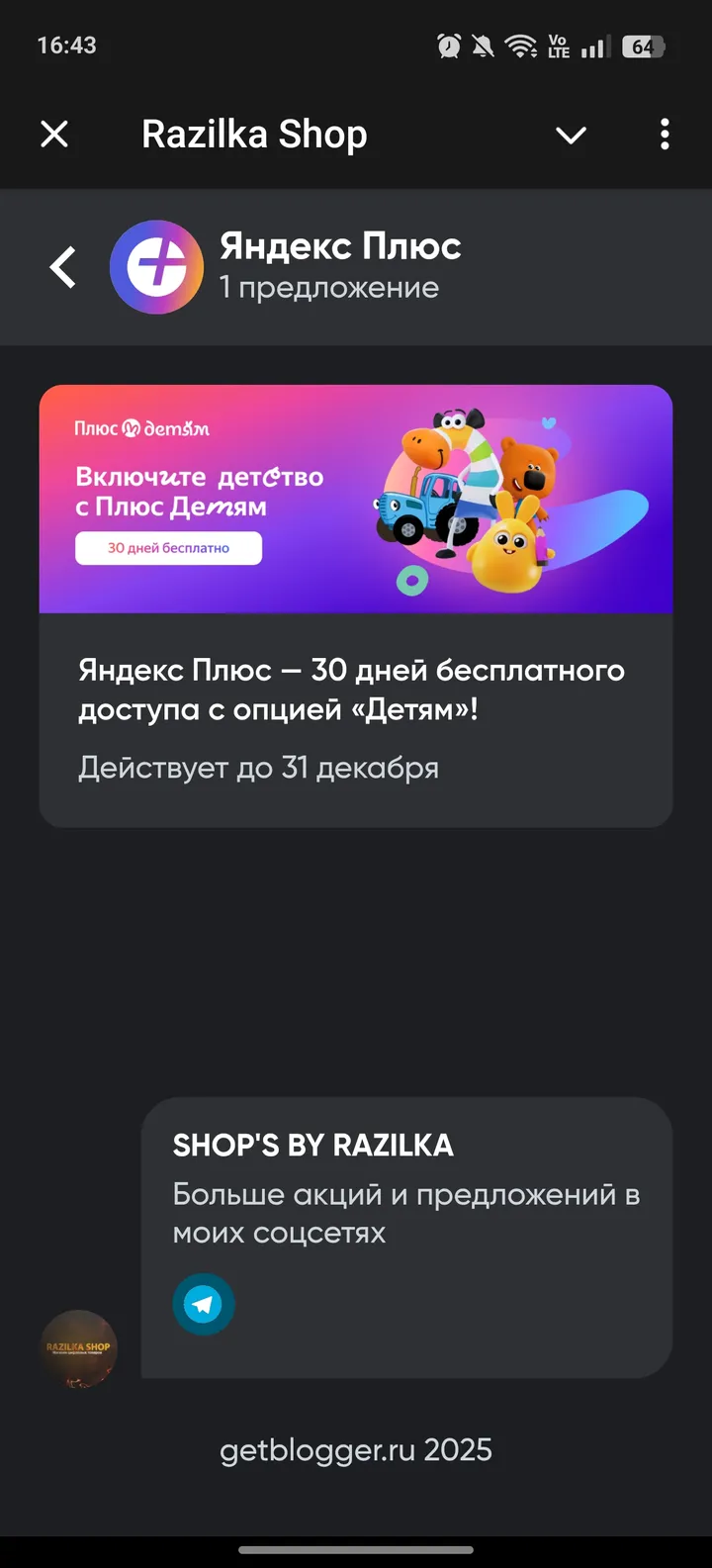Click the Razilka Shop circular avatar
Screen dimensions: 712x1568
(x=77, y=1347)
